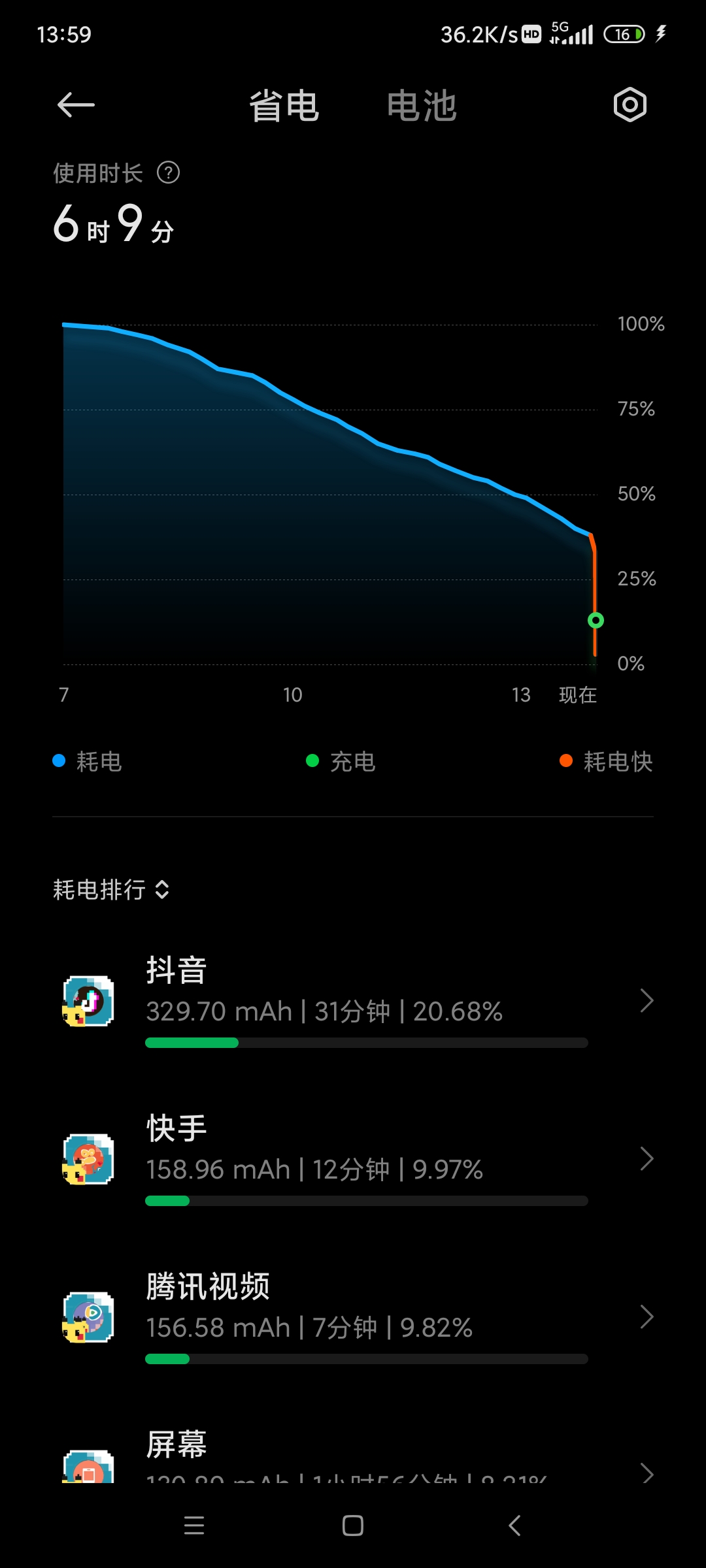
Task: Open 抖音 power usage details
Action: tap(353, 1001)
